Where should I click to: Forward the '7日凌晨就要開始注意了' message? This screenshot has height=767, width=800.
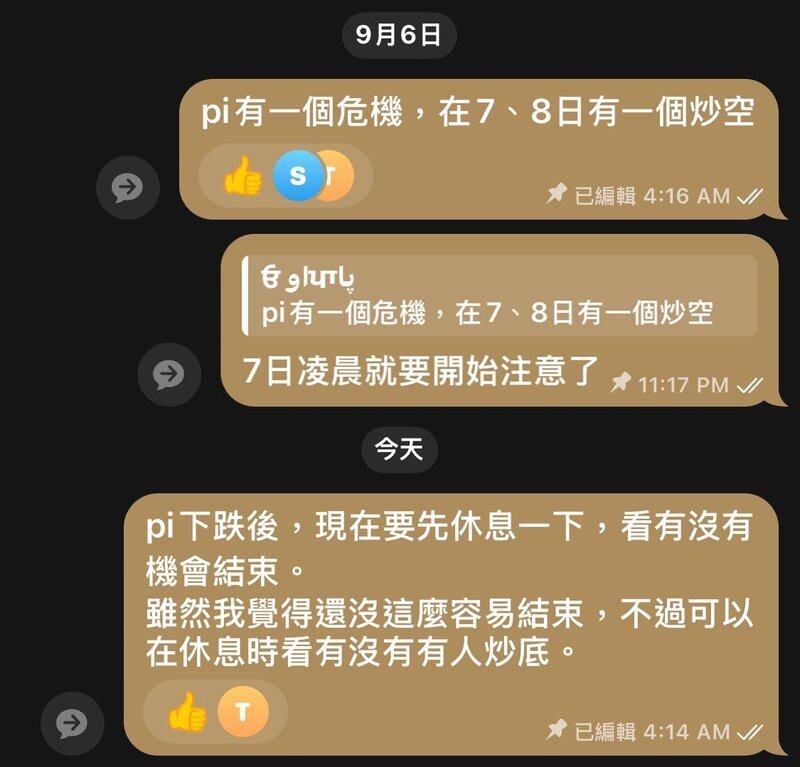pyautogui.click(x=168, y=374)
